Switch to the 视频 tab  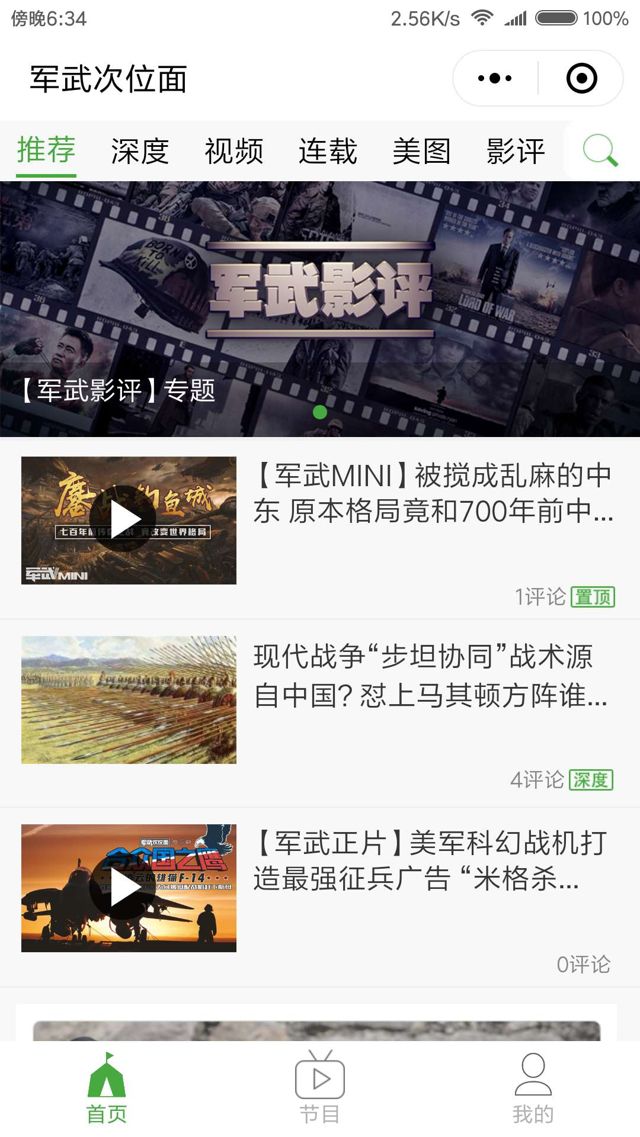(234, 152)
